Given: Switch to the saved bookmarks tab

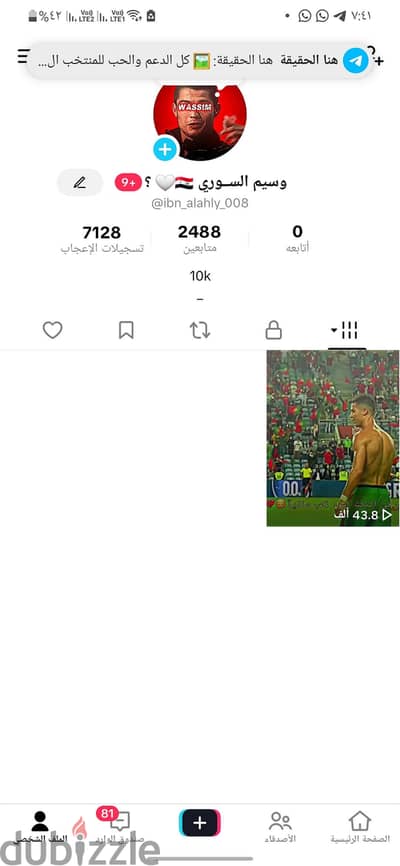Looking at the screenshot, I should [x=127, y=331].
